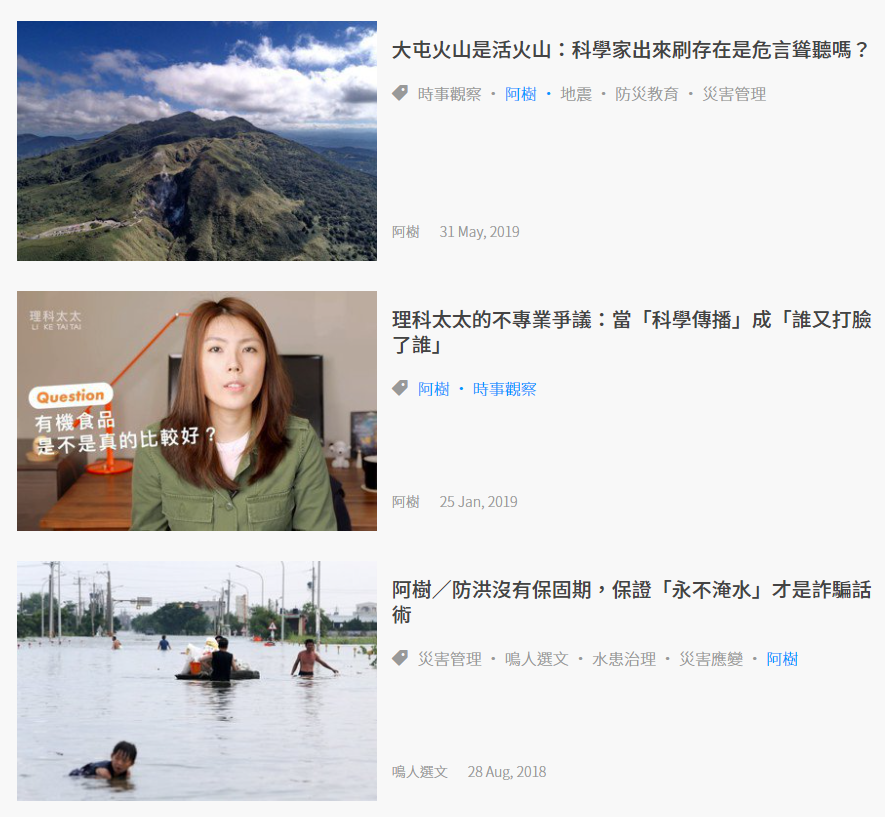Screen dimensions: 885x817
Task: Tap 時事觀察 tag under 理科太太 article
Action: pos(505,389)
